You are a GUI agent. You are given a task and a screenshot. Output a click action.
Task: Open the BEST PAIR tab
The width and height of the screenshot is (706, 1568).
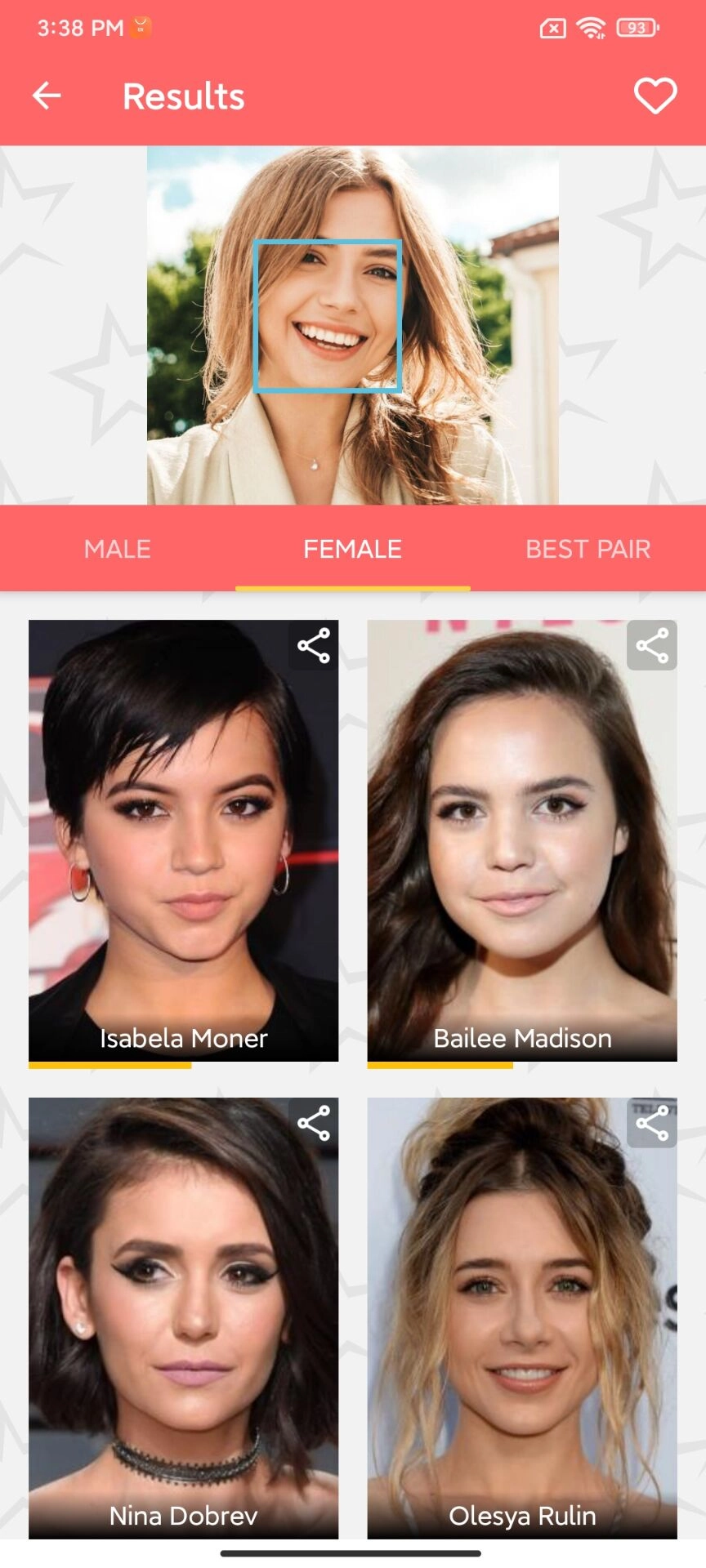pyautogui.click(x=588, y=549)
